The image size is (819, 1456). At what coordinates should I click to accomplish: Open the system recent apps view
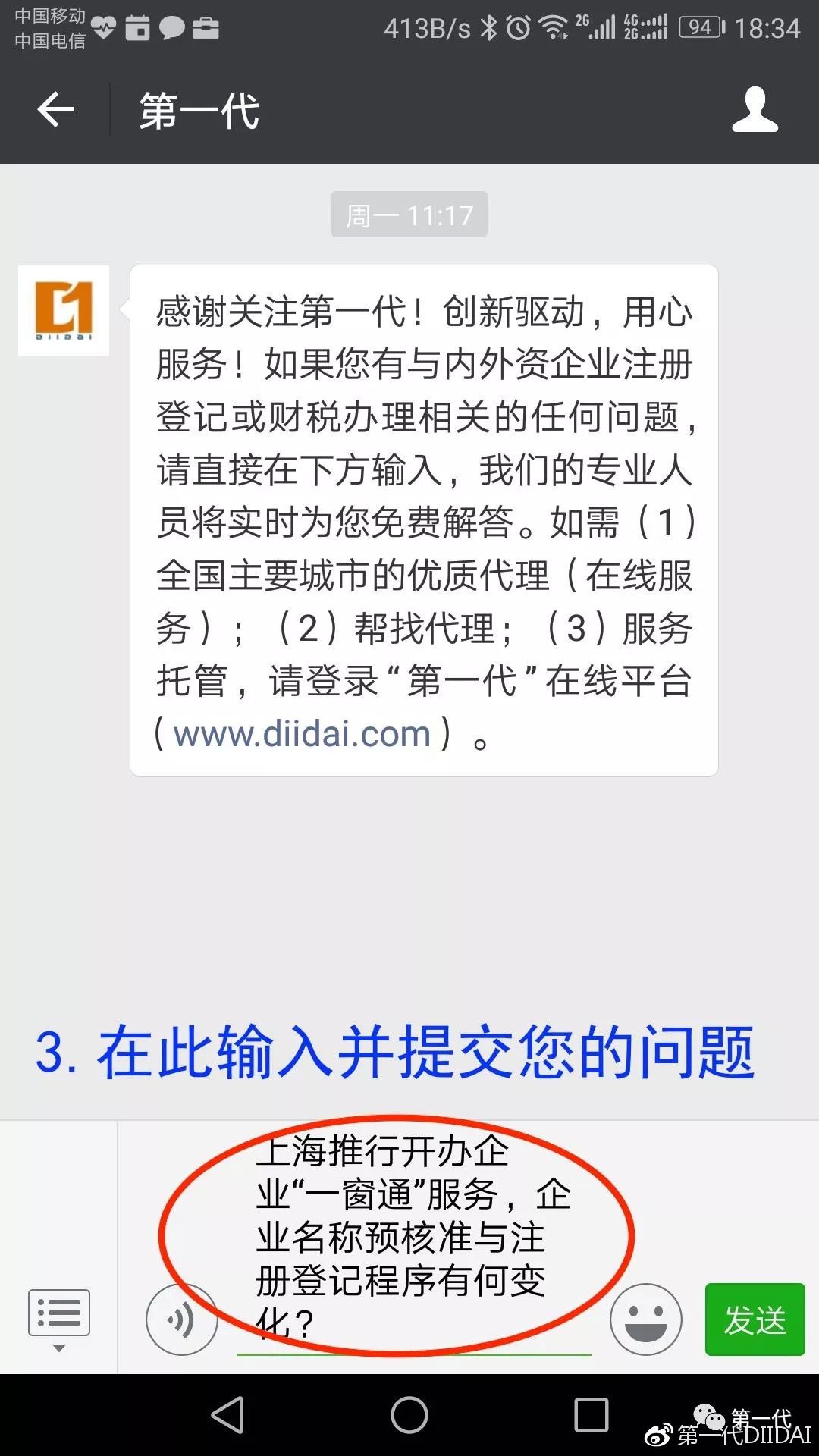point(591,1415)
